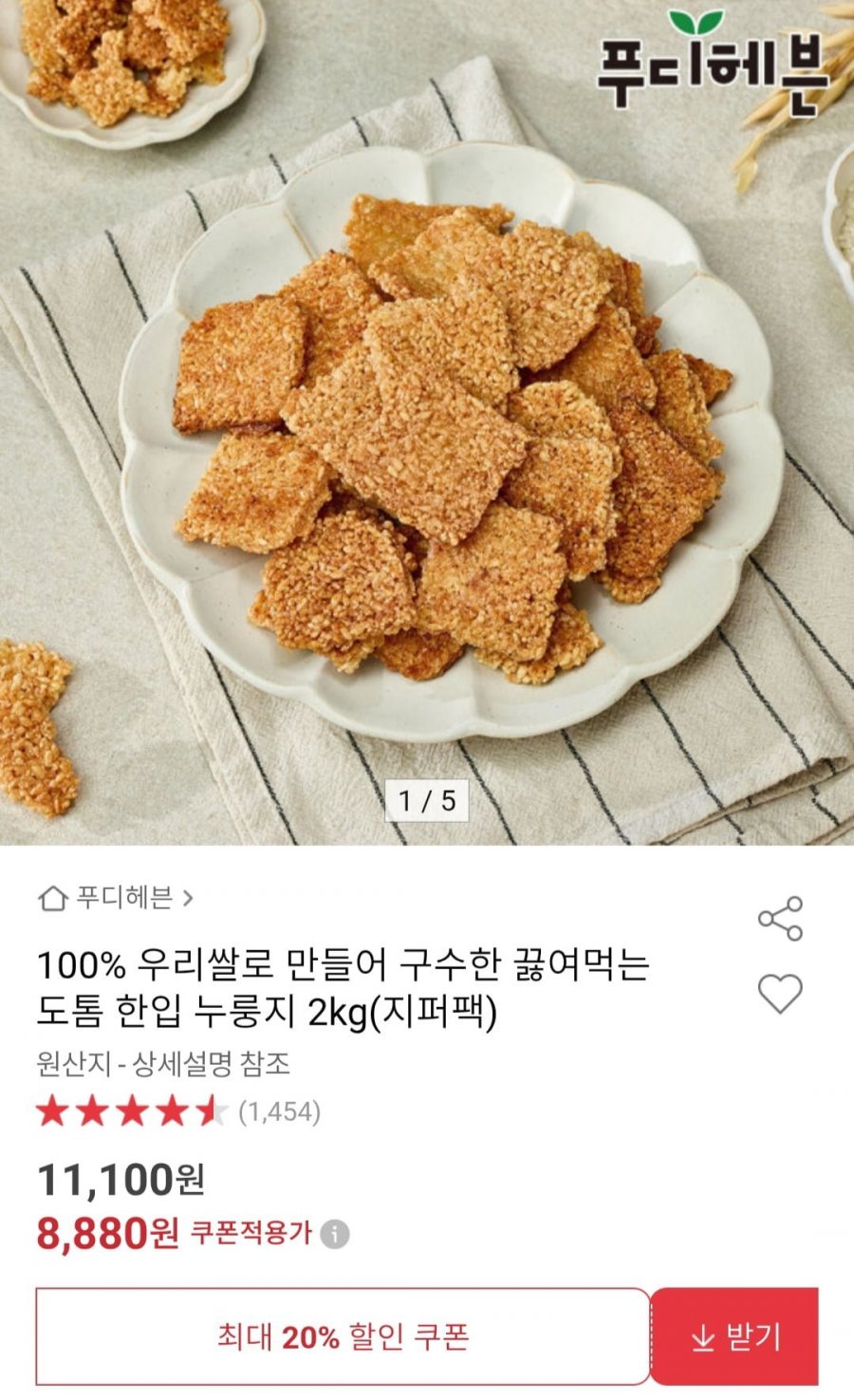View coupon price info icon next to 쿠폰적용가
The width and height of the screenshot is (854, 1400).
pos(334,1235)
